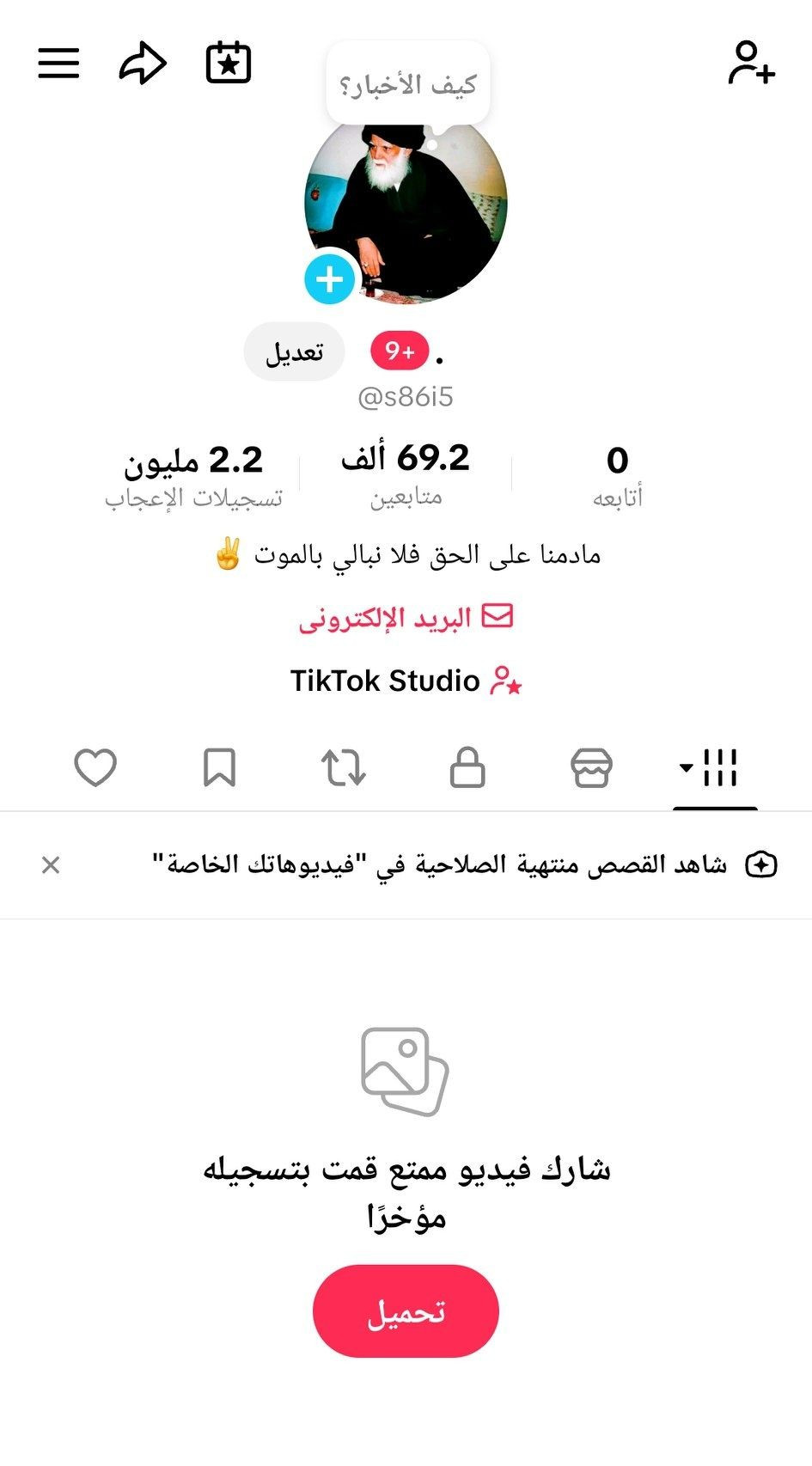Tap the تعديل edit profile button
The height and width of the screenshot is (1466, 812).
[294, 352]
